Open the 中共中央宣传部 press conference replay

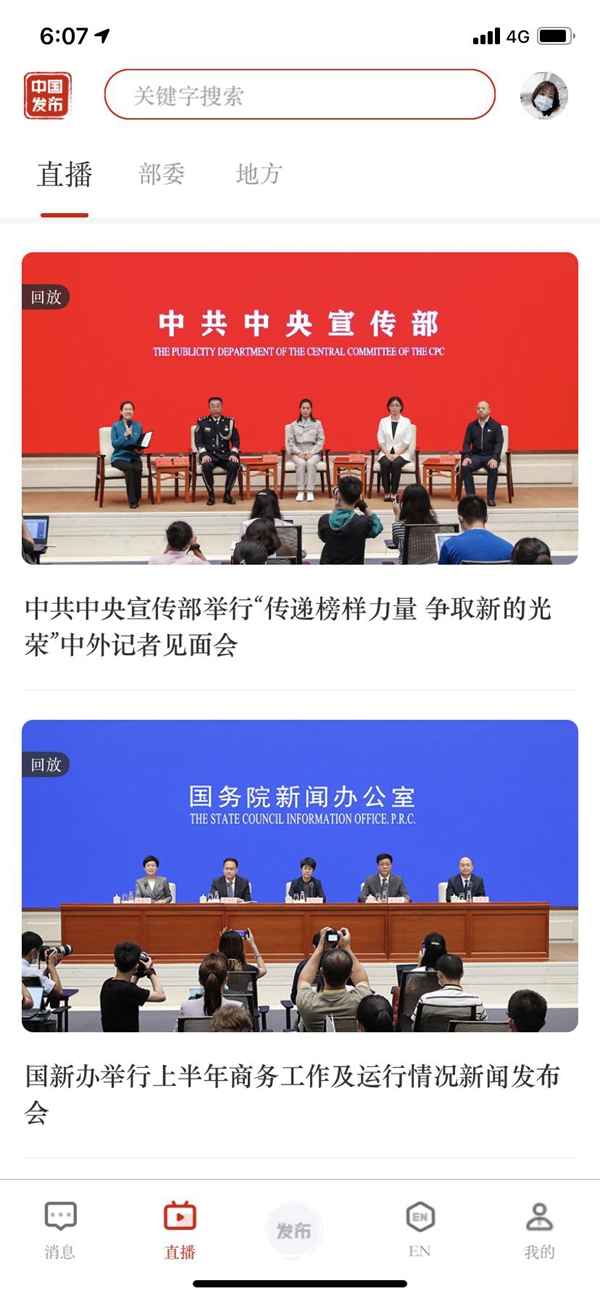[x=300, y=408]
